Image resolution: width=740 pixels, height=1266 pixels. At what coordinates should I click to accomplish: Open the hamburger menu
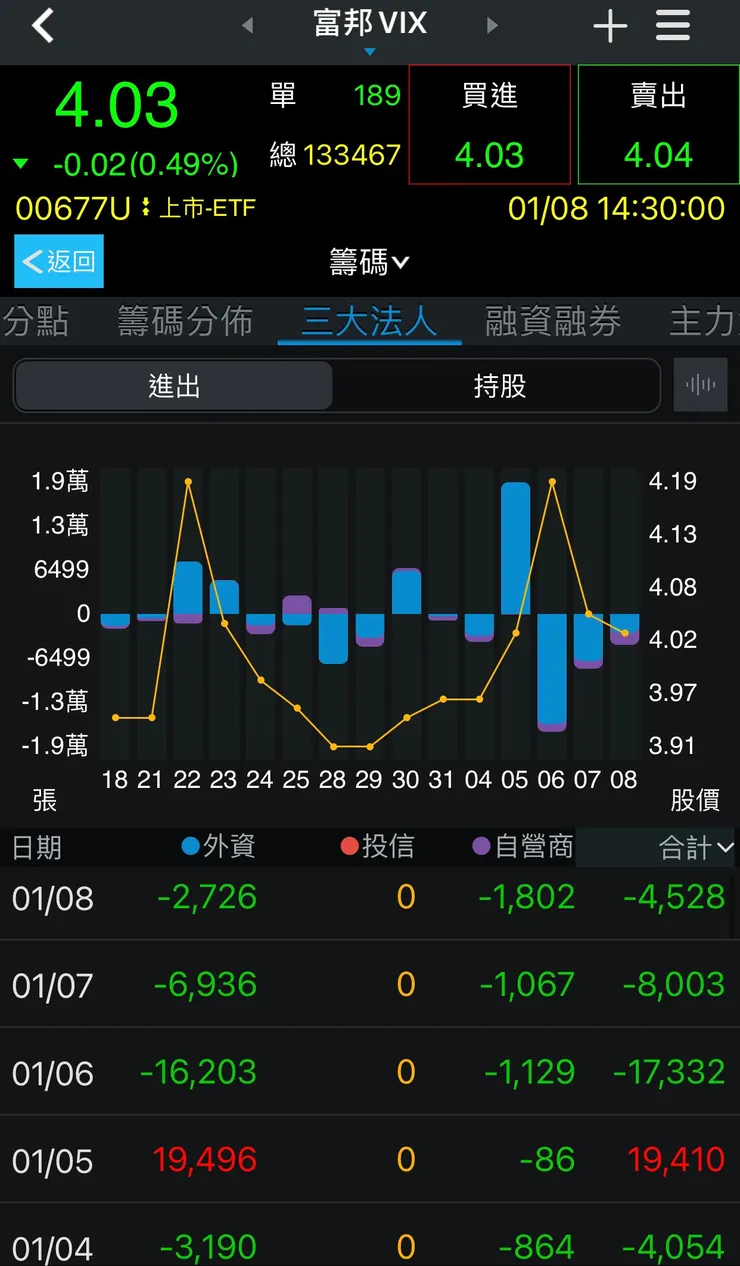(673, 26)
